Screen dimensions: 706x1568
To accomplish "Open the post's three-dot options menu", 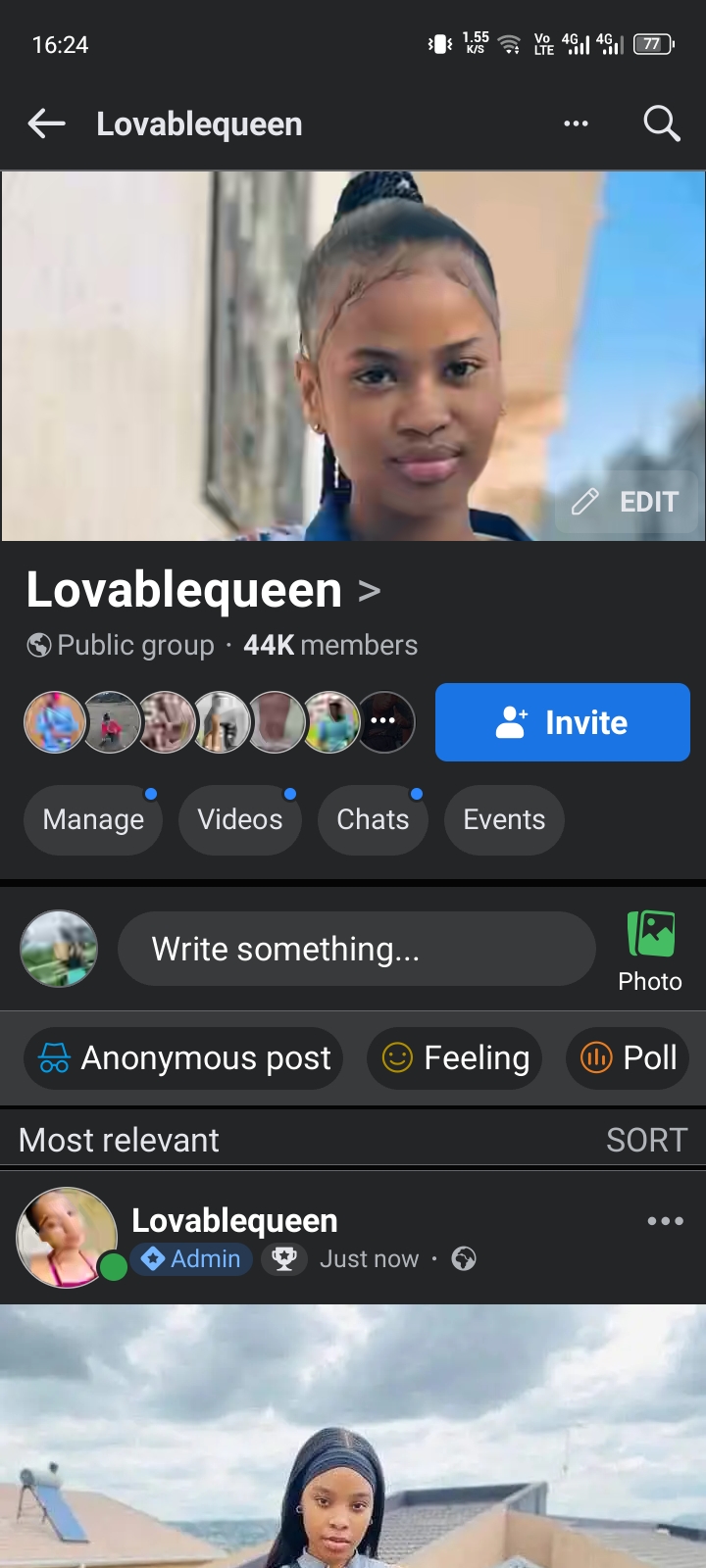I will click(666, 1220).
